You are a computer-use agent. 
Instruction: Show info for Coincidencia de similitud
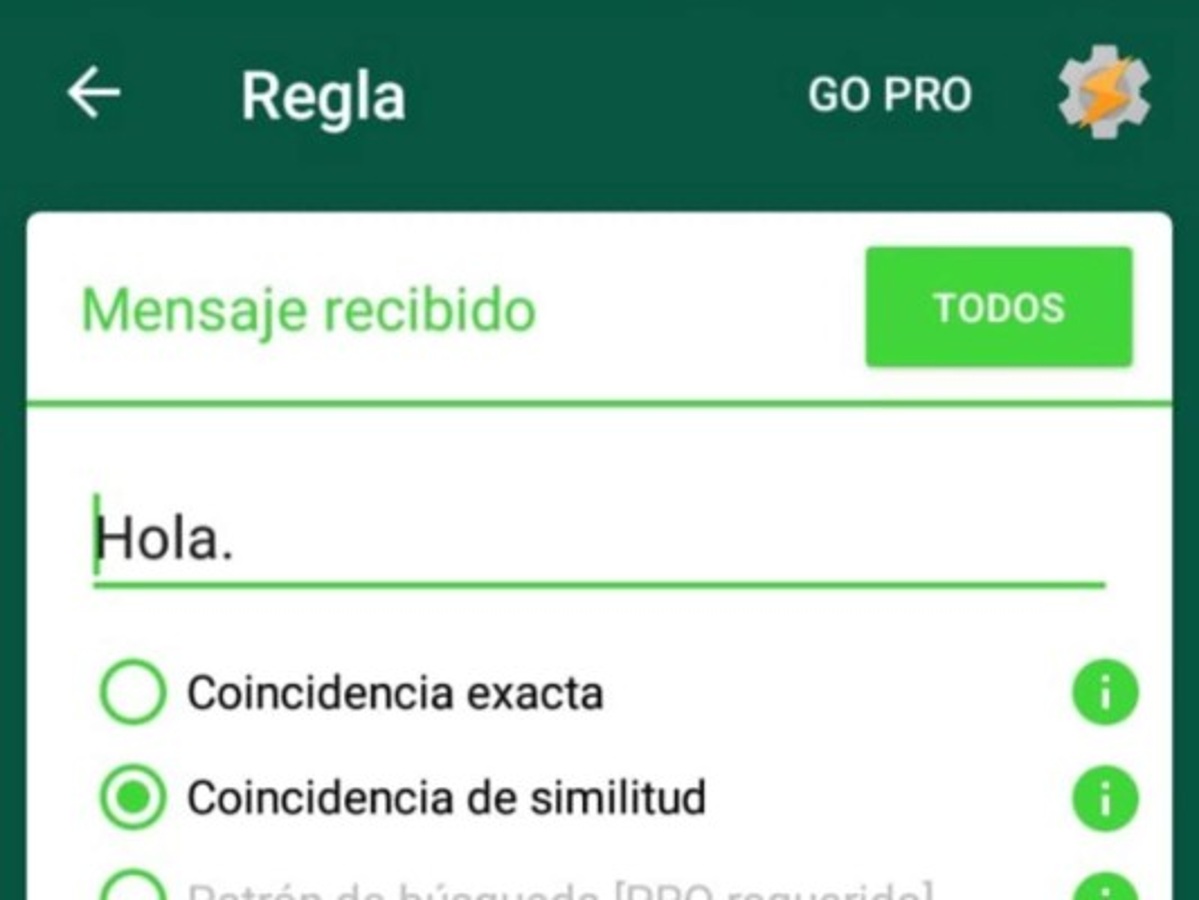click(1105, 798)
